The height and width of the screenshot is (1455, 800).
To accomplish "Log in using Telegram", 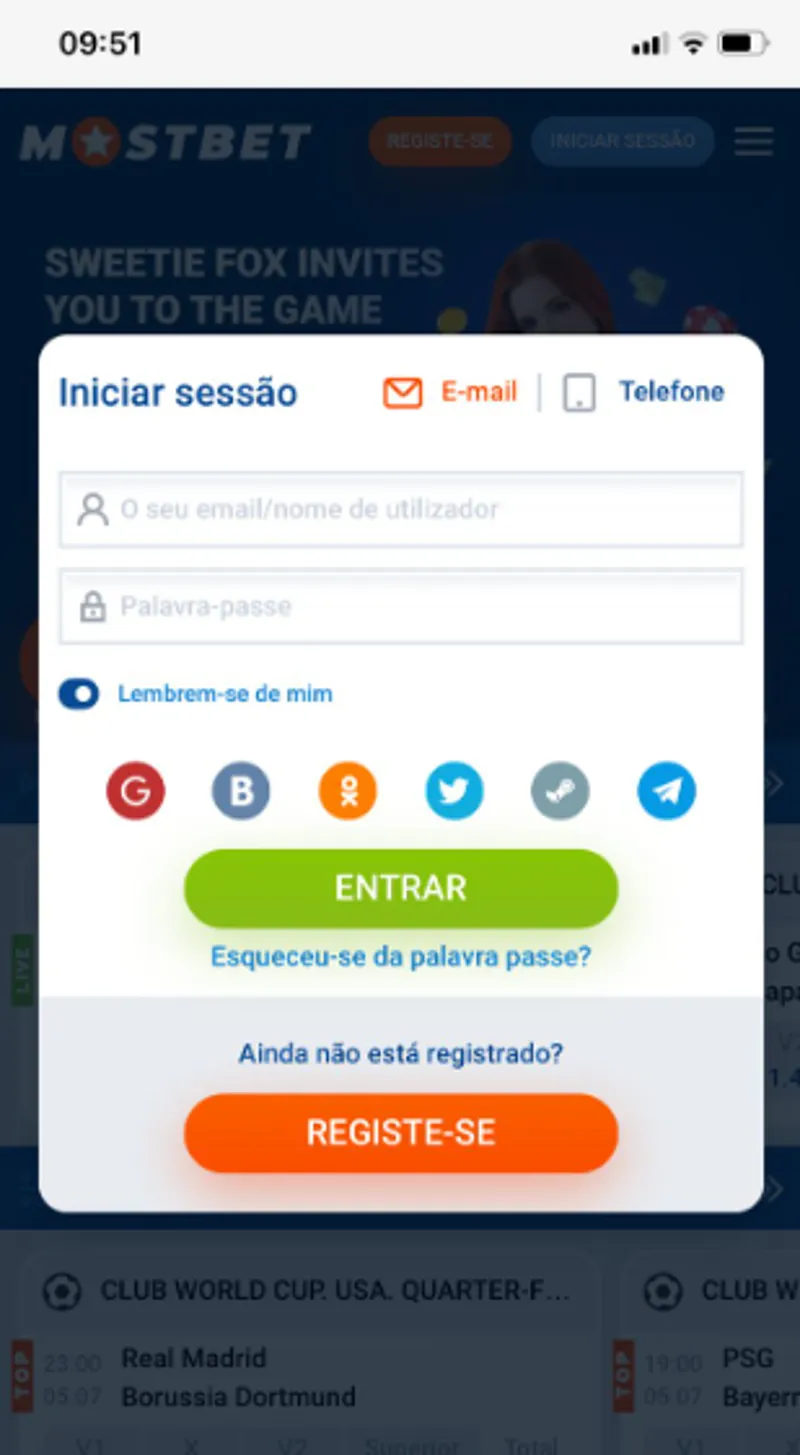I will click(666, 791).
